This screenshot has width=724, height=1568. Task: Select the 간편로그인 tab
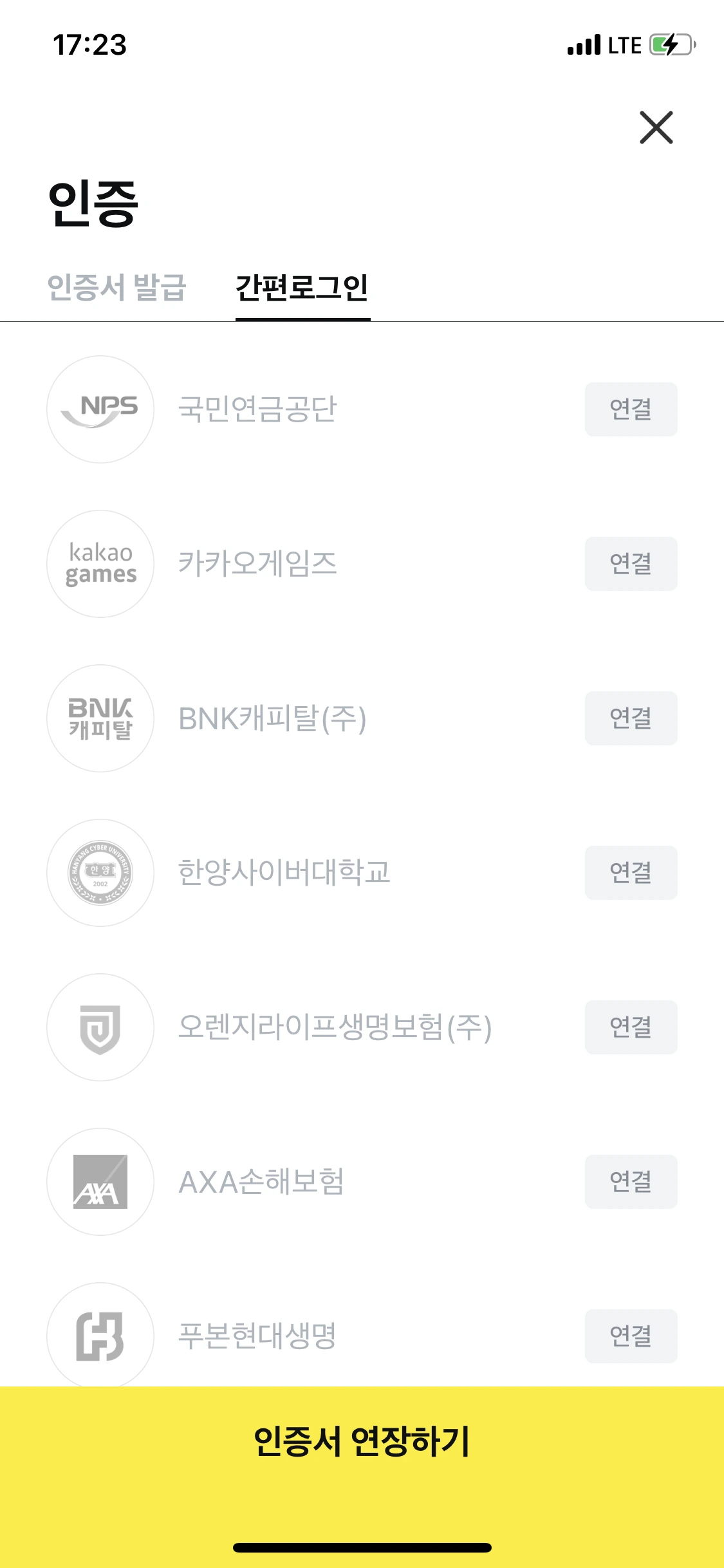[x=302, y=288]
